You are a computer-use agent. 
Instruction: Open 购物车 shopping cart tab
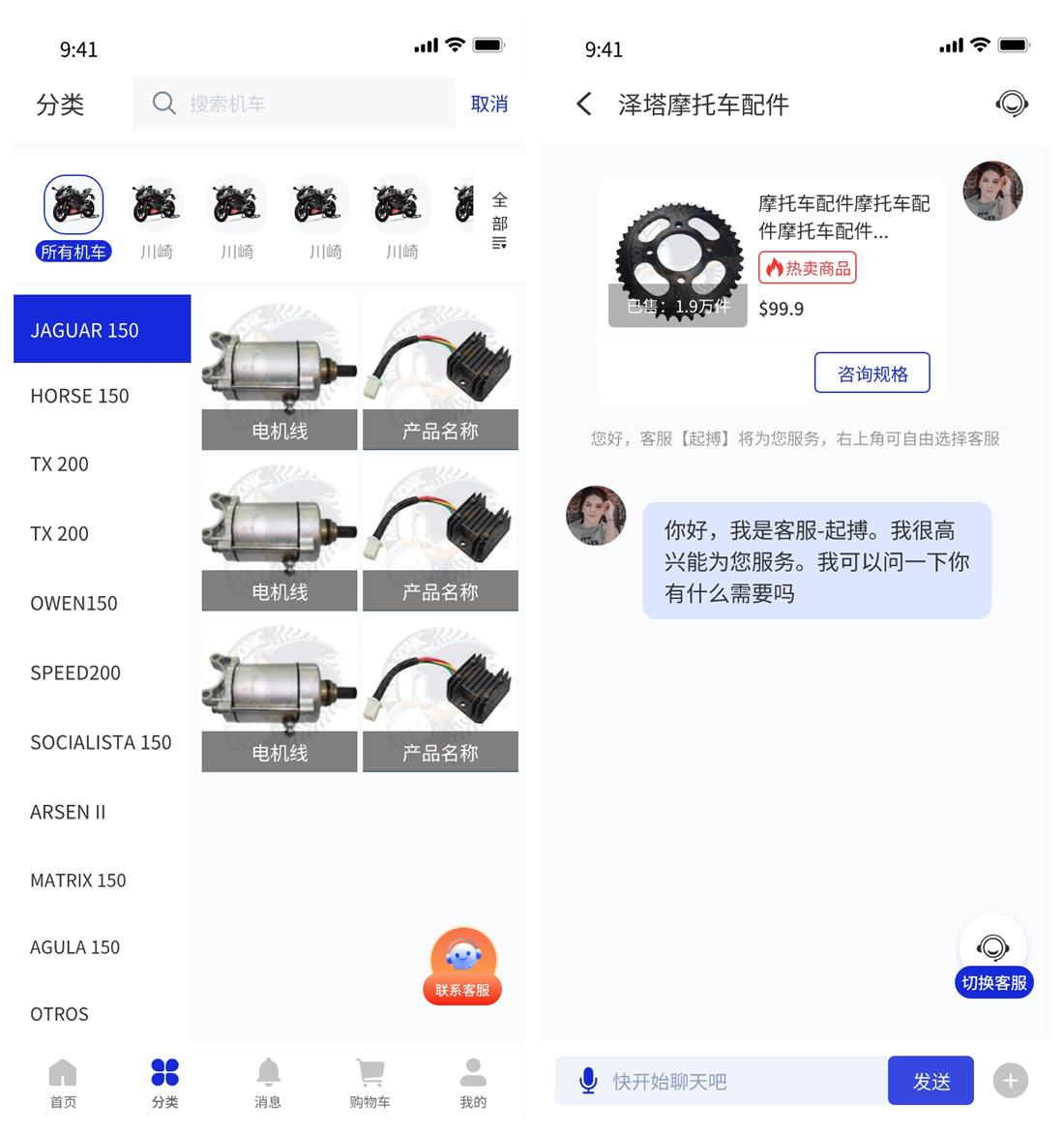click(x=369, y=1083)
